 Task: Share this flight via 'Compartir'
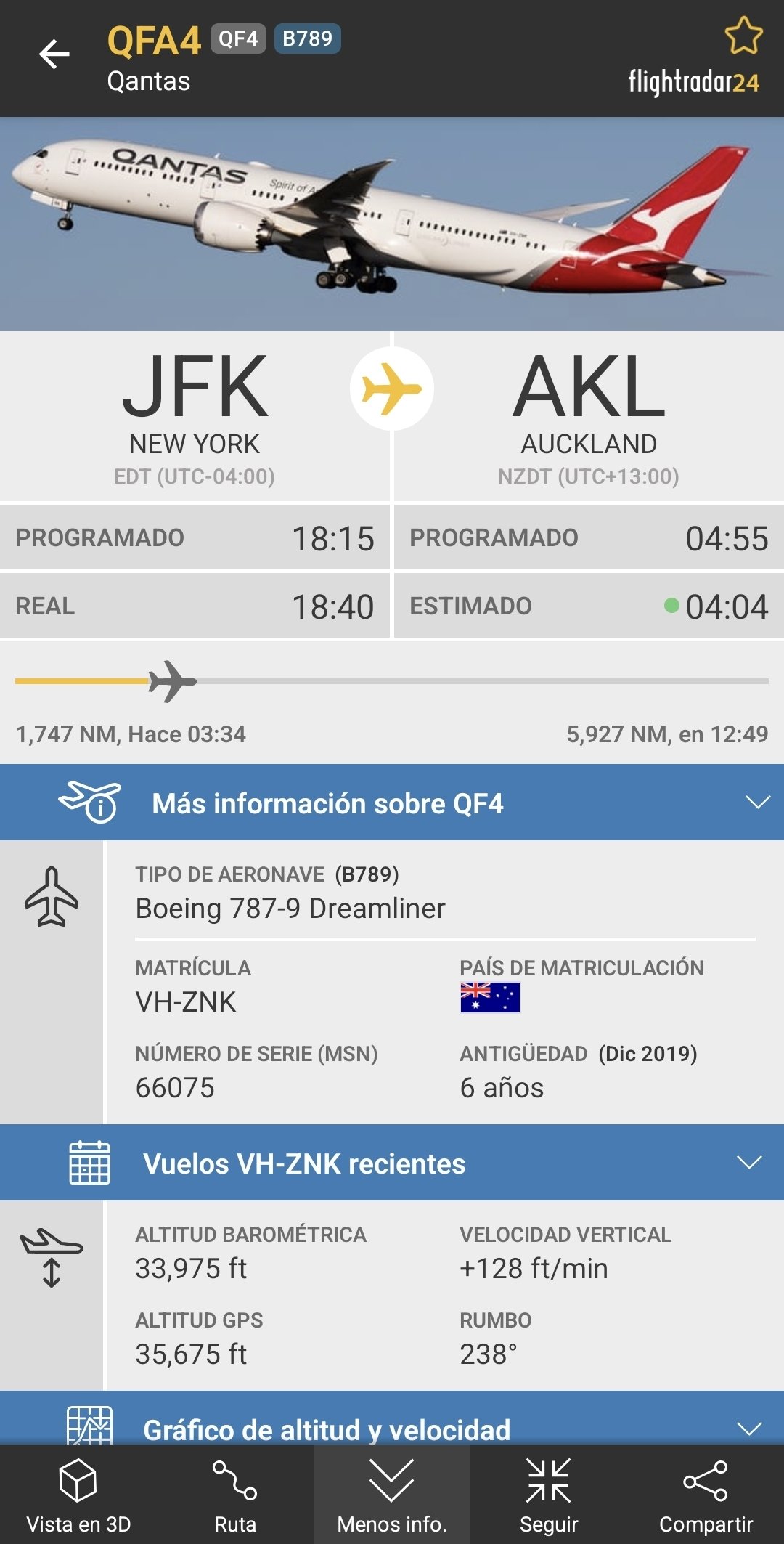[x=706, y=1495]
